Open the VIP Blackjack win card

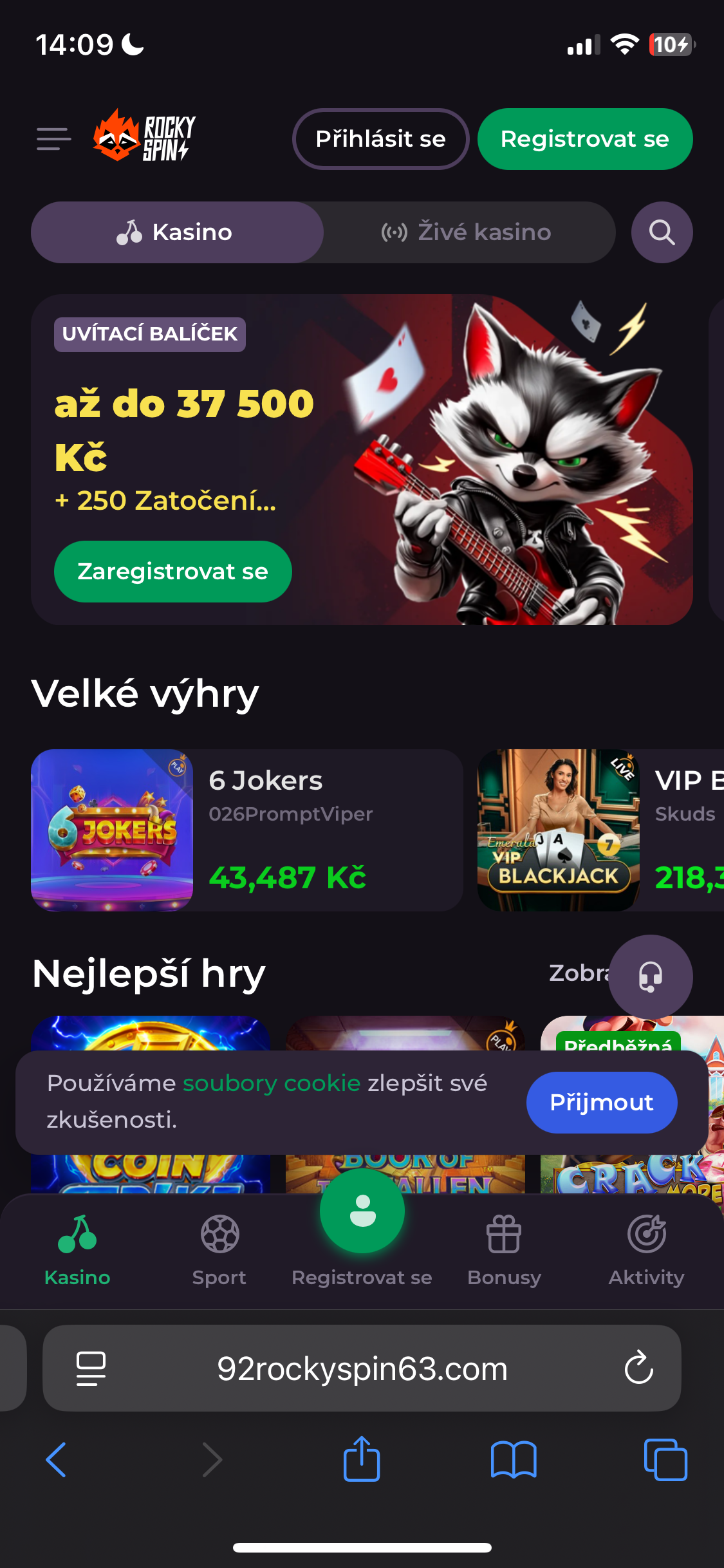coord(599,830)
